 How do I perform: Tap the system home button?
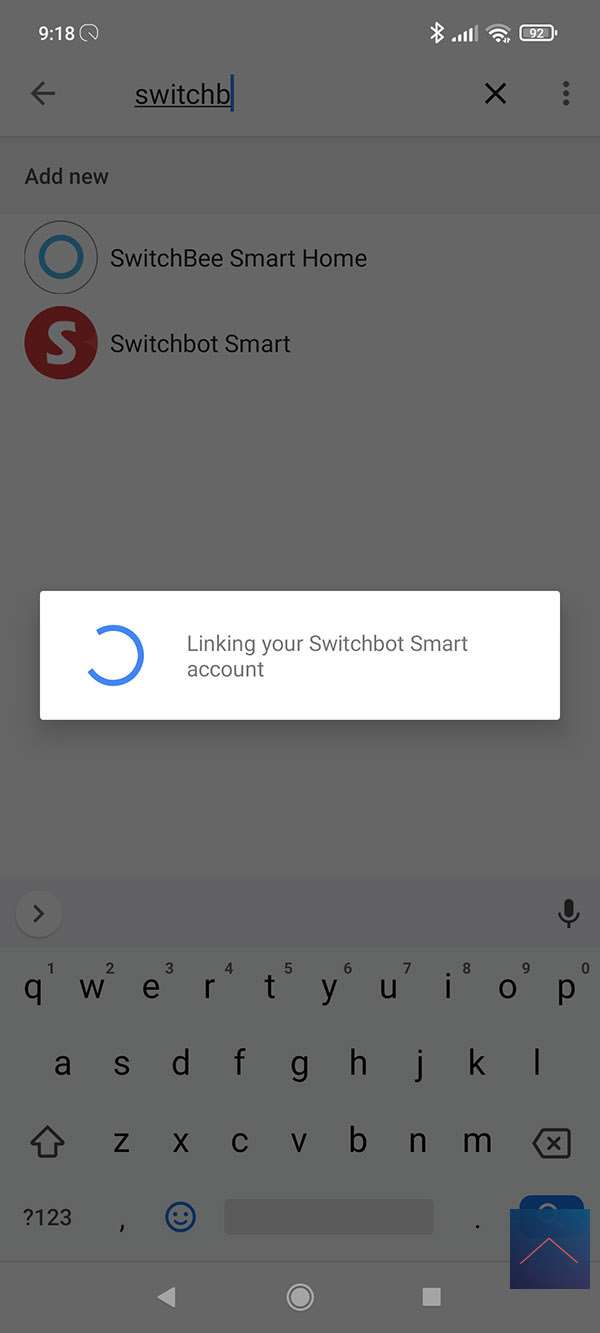tap(300, 1297)
